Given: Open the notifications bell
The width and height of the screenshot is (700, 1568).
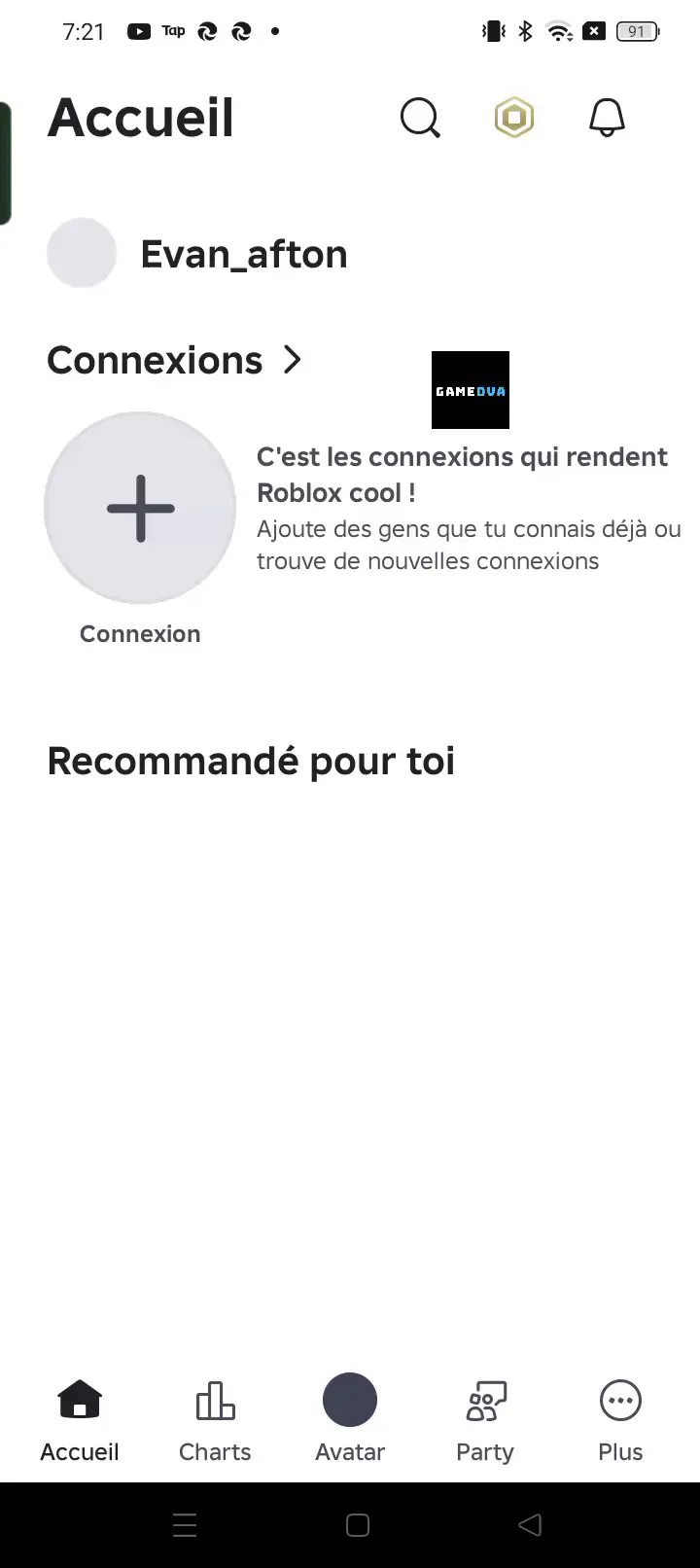Looking at the screenshot, I should 608,119.
